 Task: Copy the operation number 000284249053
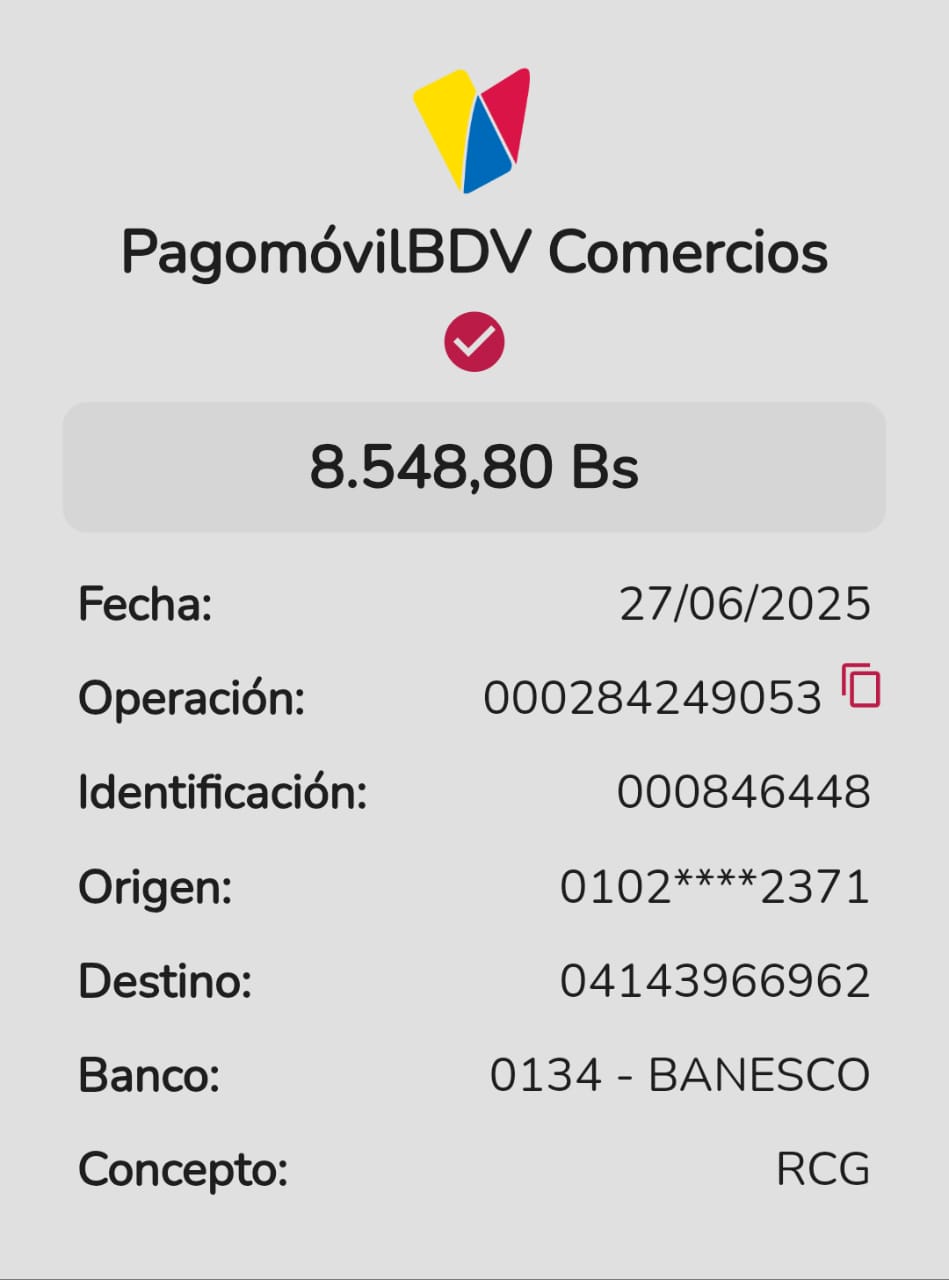861,687
